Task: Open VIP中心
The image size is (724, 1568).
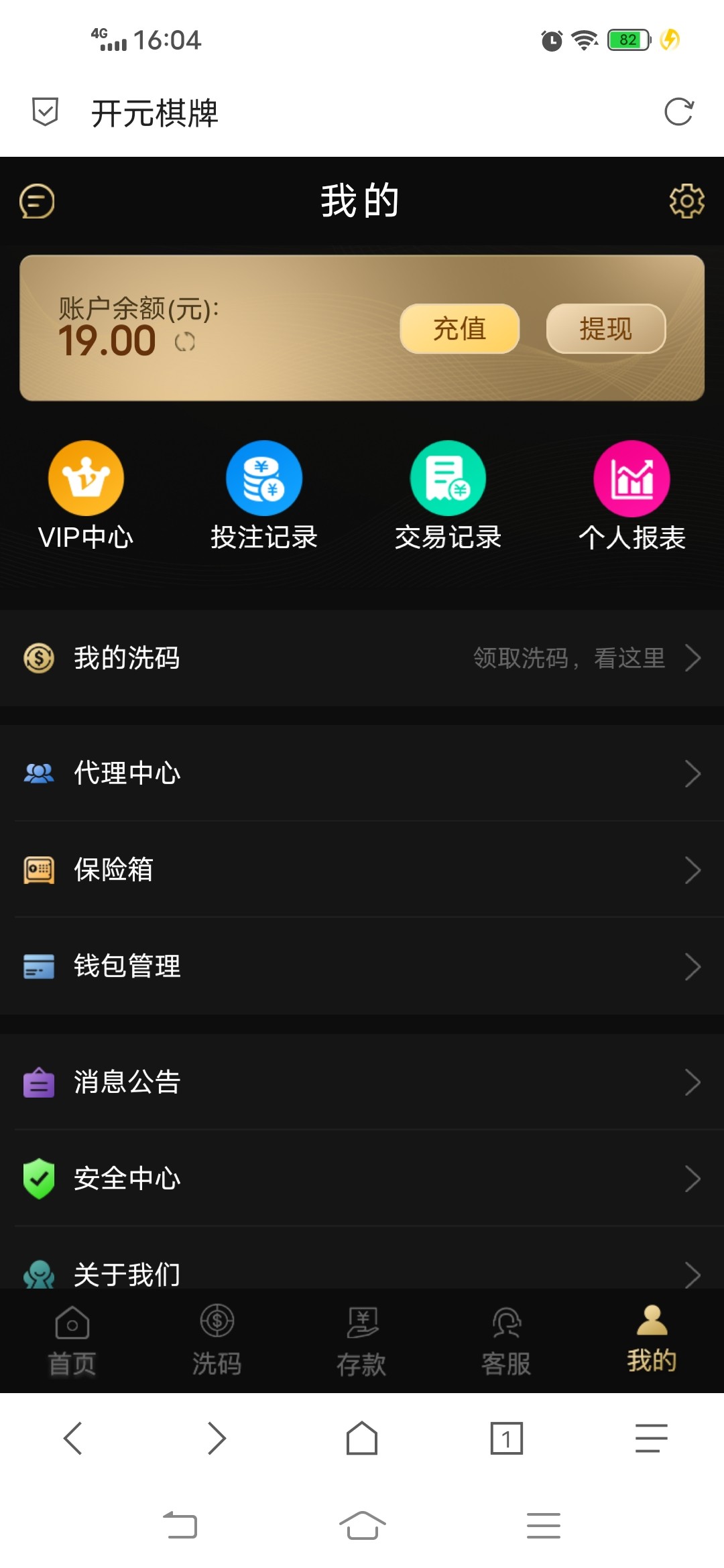Action: [86, 496]
